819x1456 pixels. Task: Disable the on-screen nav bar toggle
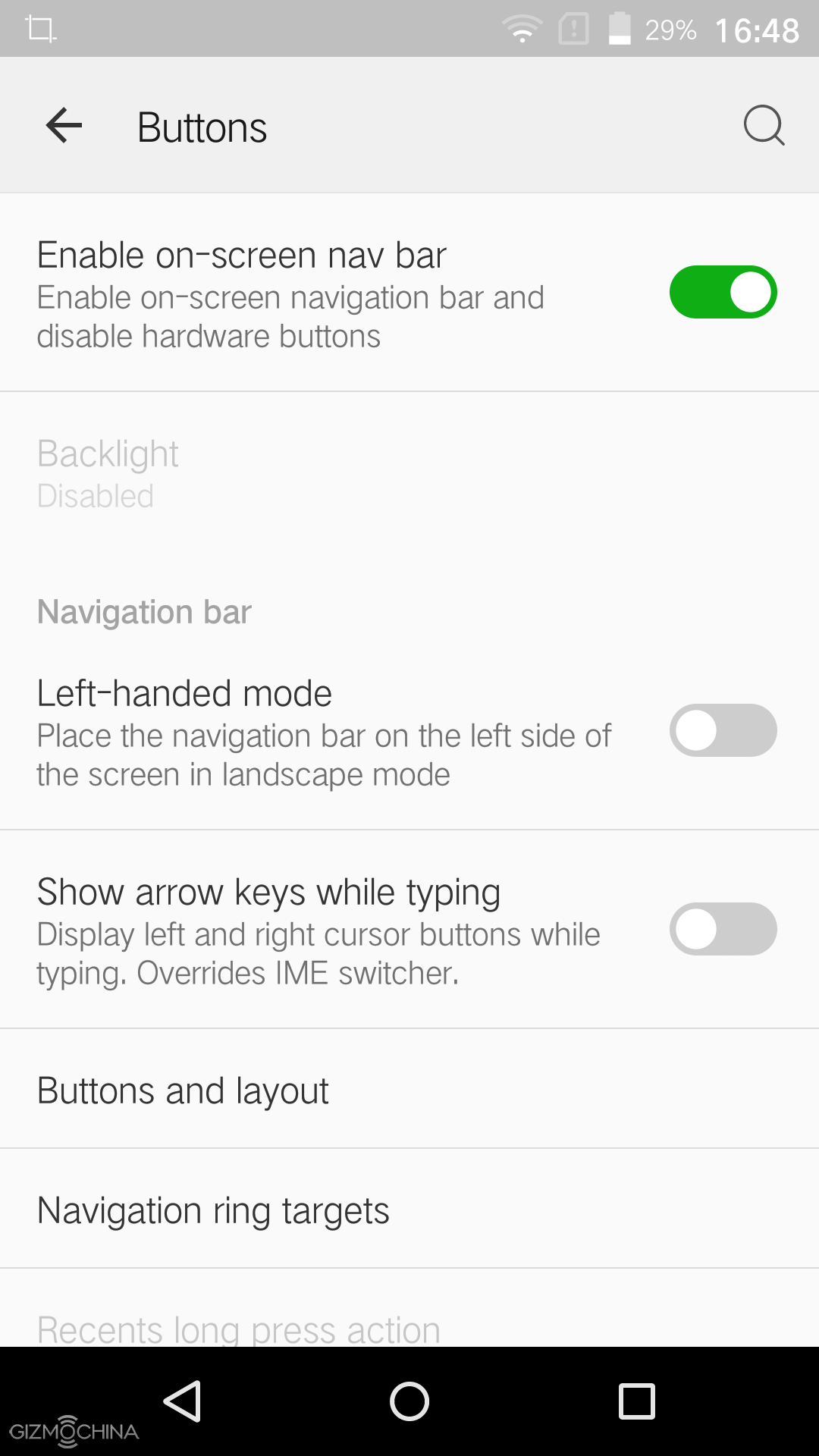(723, 292)
